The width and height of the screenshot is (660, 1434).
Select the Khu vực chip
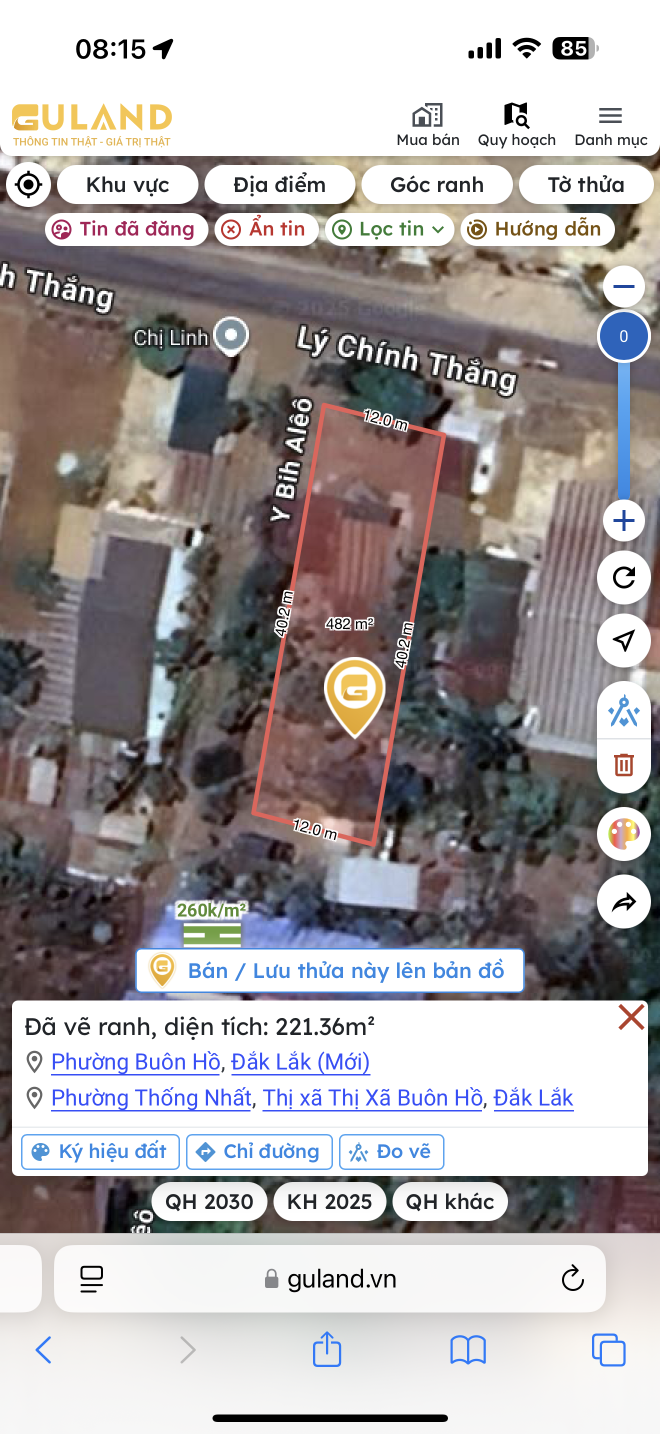tap(127, 185)
